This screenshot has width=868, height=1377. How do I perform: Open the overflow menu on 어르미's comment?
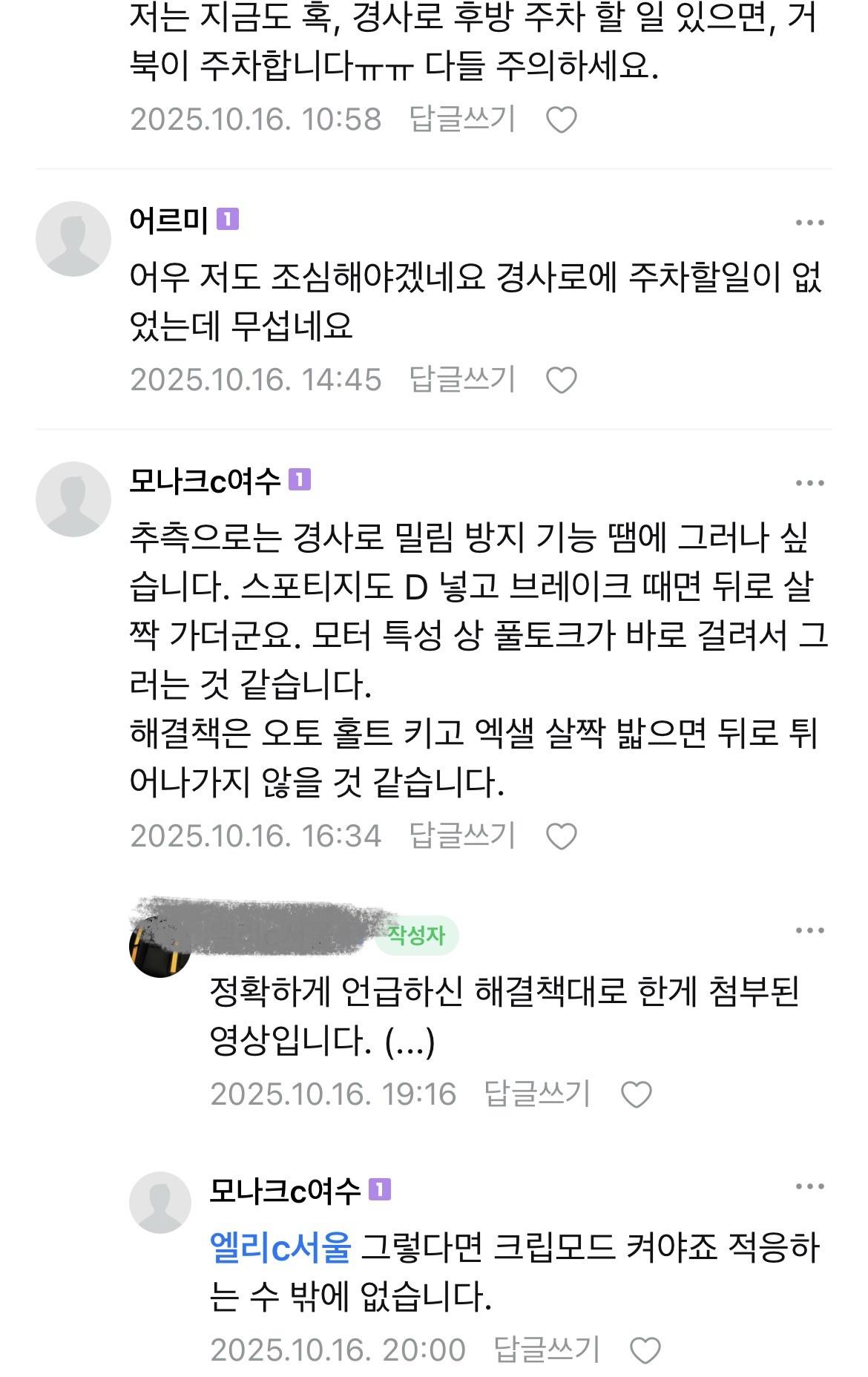tap(809, 223)
